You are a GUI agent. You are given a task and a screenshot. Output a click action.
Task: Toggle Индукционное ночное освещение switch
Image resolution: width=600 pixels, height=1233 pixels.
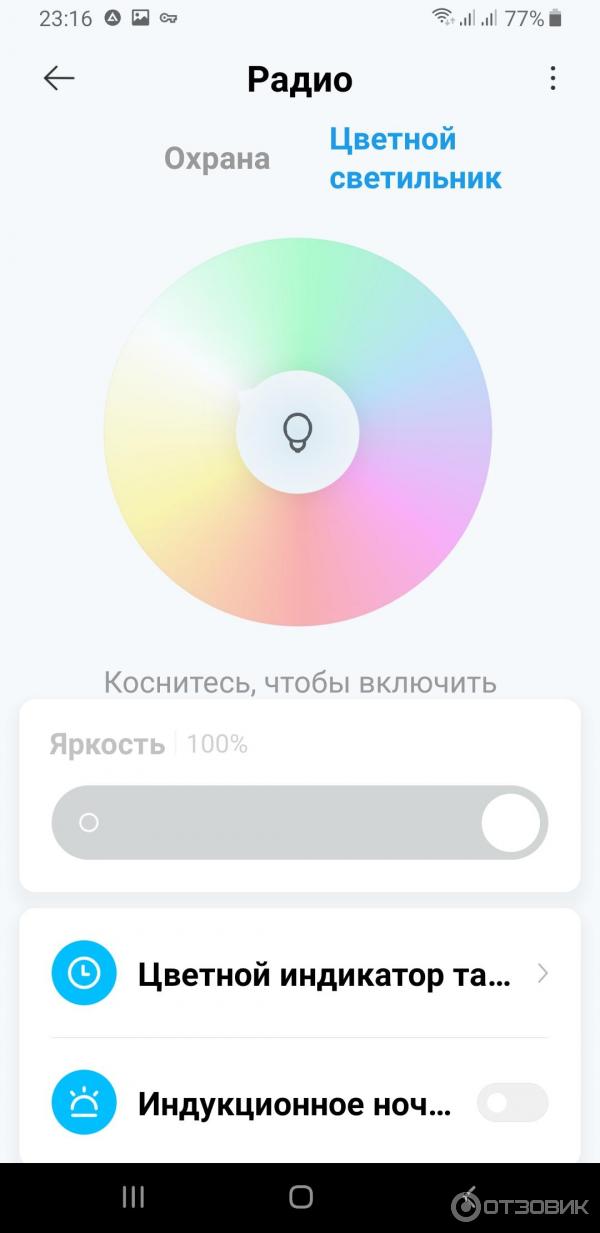pos(513,1103)
